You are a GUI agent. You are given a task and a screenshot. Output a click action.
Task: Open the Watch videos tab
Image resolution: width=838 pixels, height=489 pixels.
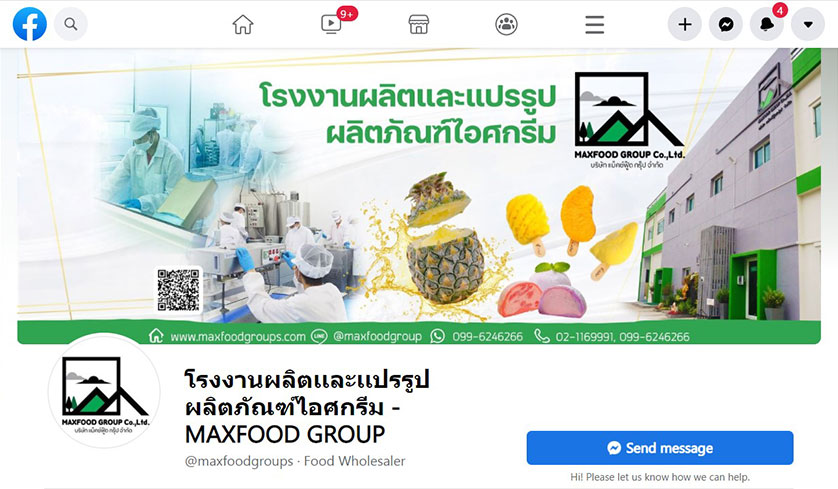point(332,24)
